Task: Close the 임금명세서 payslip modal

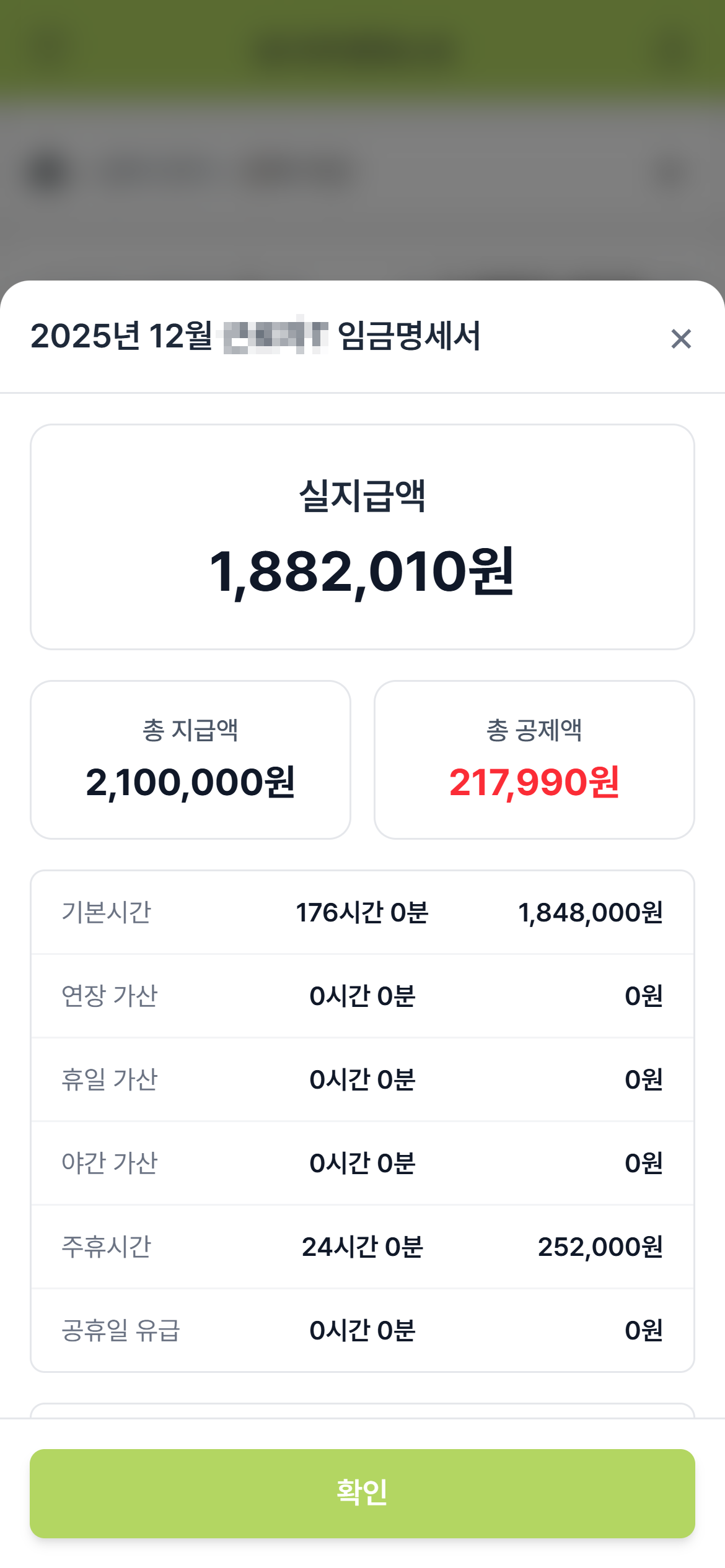Action: pyautogui.click(x=680, y=339)
